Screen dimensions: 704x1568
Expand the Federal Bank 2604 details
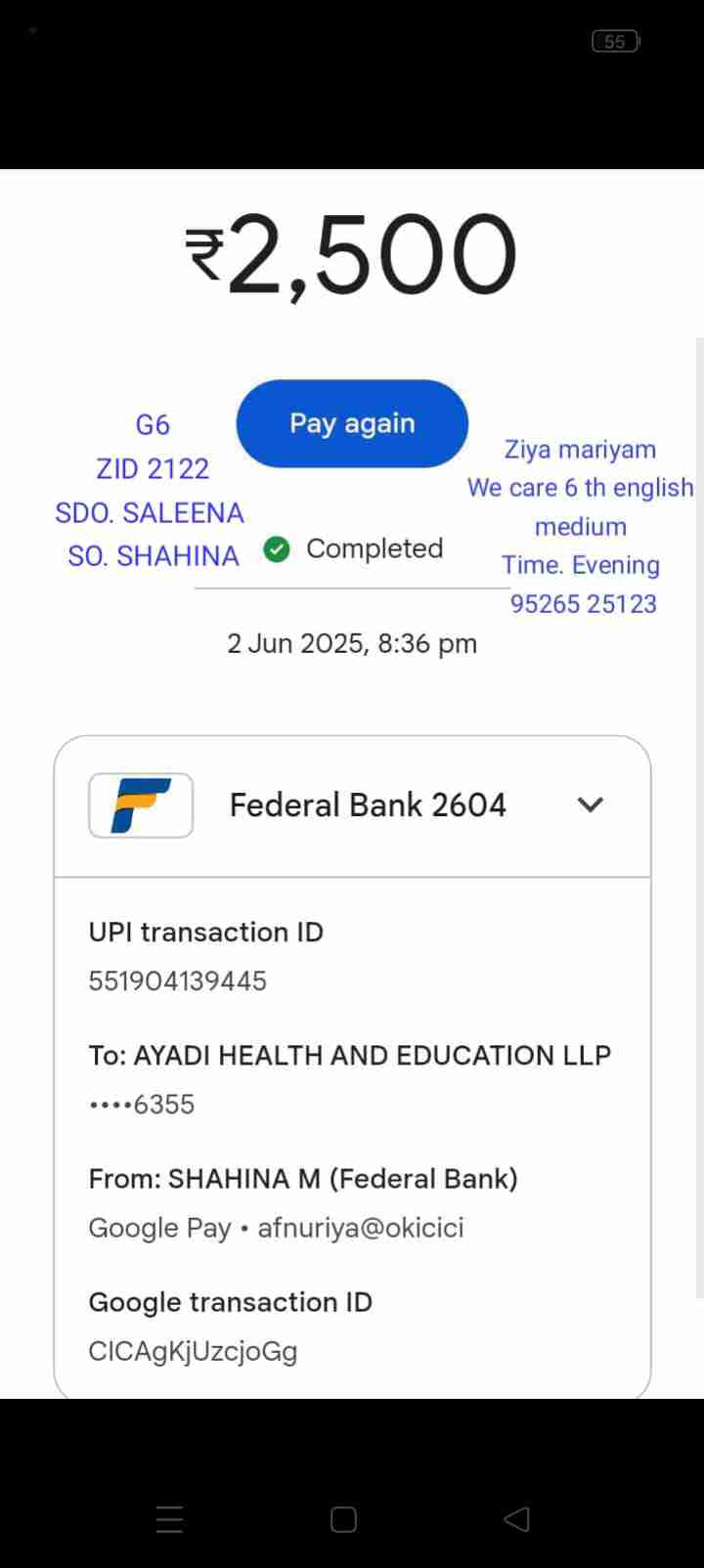pyautogui.click(x=590, y=805)
